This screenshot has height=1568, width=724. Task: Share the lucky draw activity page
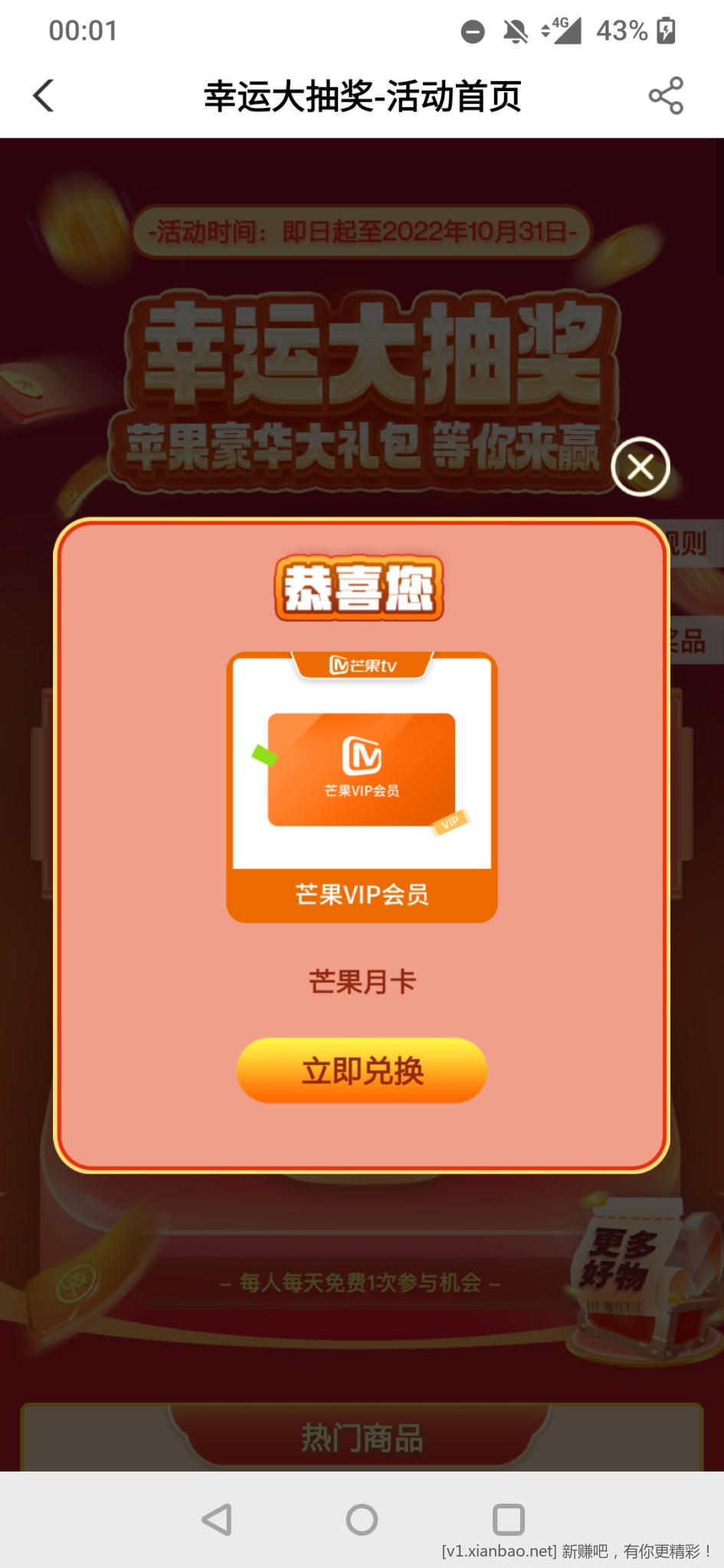click(665, 96)
